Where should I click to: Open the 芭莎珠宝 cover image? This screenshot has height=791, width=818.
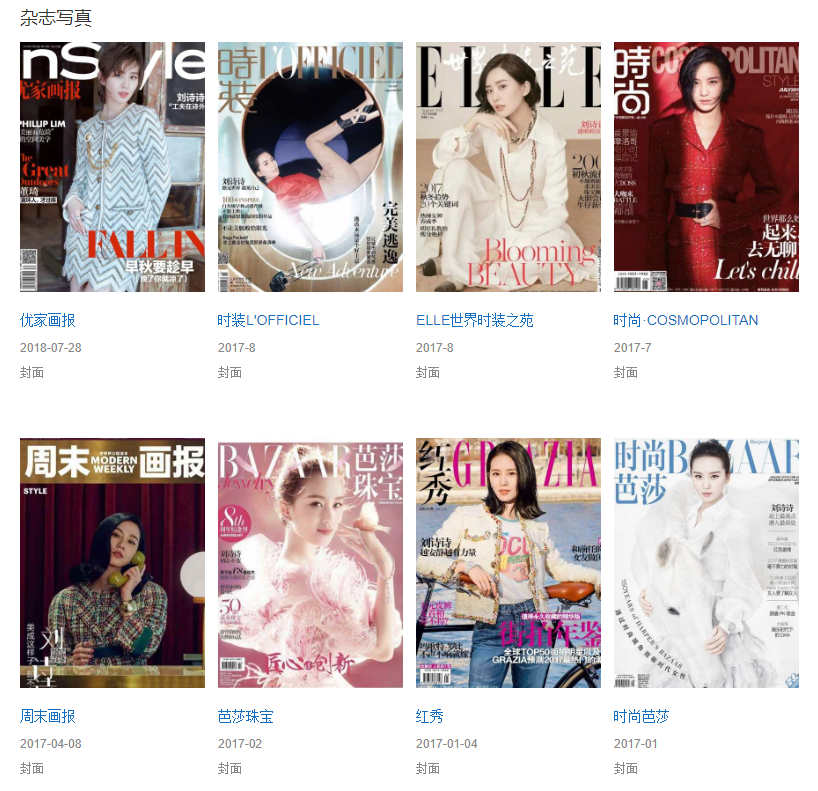(x=310, y=563)
